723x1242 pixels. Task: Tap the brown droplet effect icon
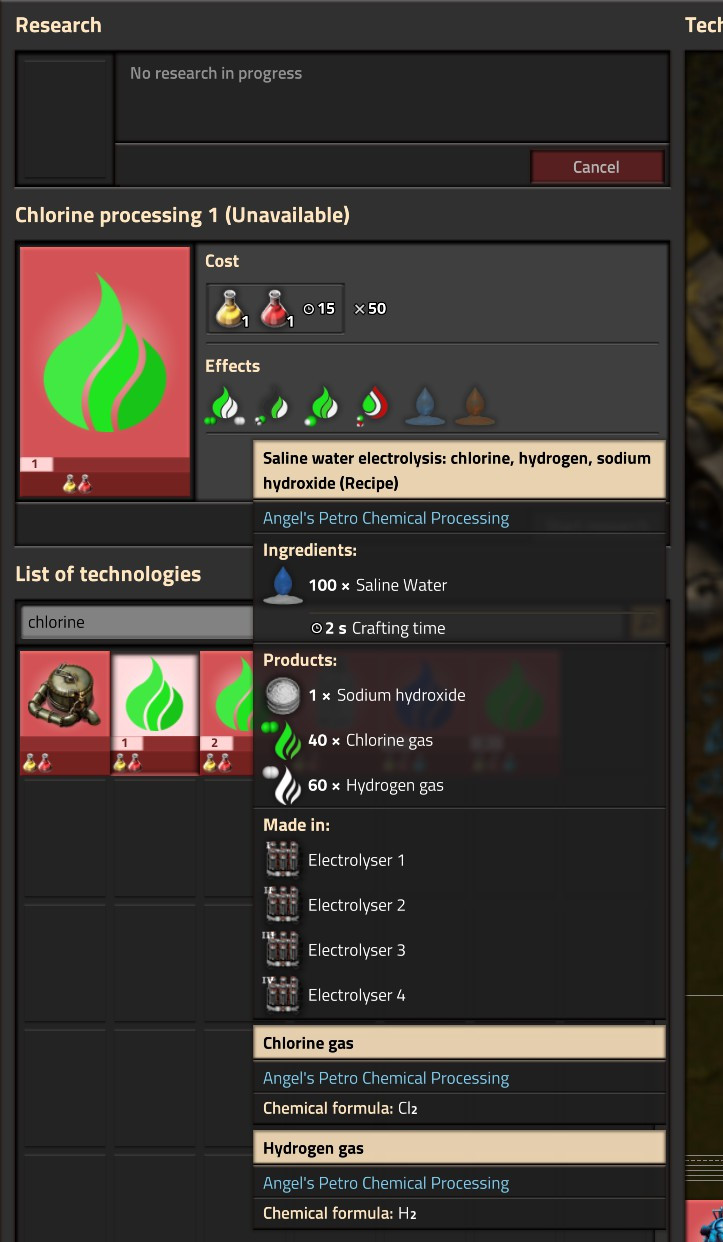click(474, 405)
